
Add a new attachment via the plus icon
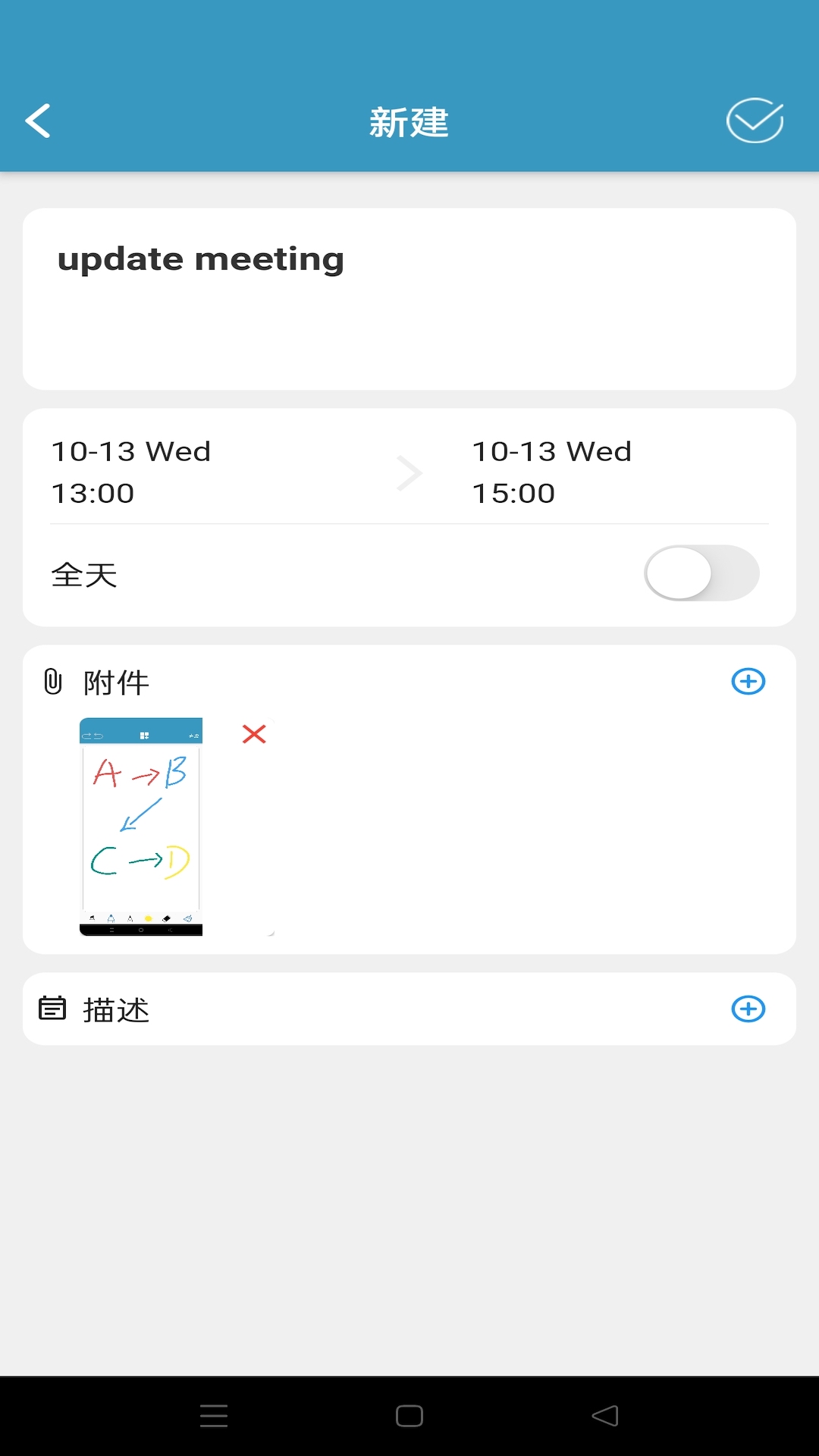point(748,681)
